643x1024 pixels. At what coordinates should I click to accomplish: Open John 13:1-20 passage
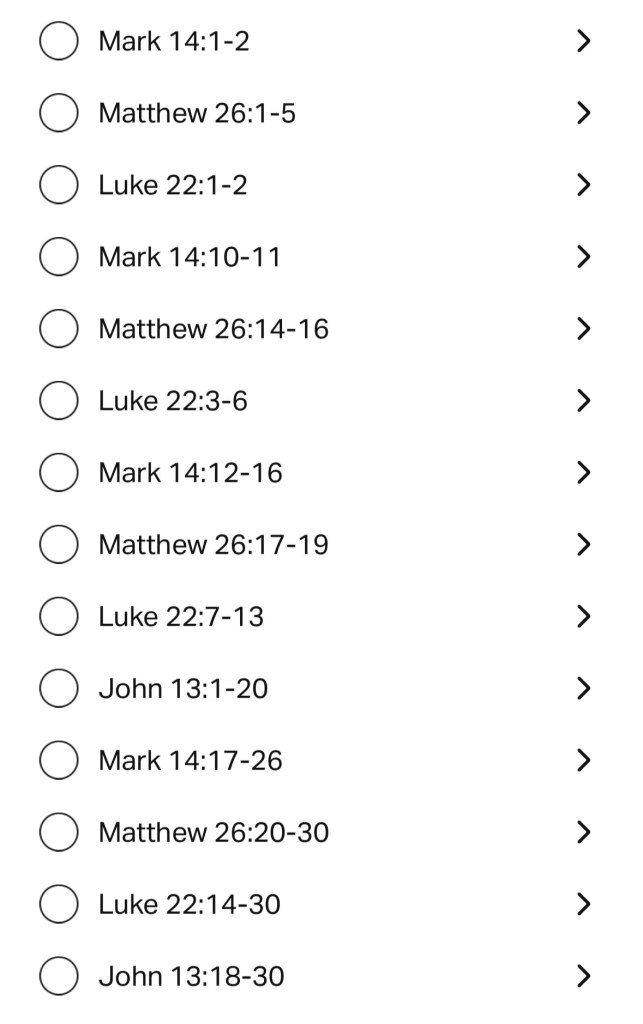pos(183,689)
